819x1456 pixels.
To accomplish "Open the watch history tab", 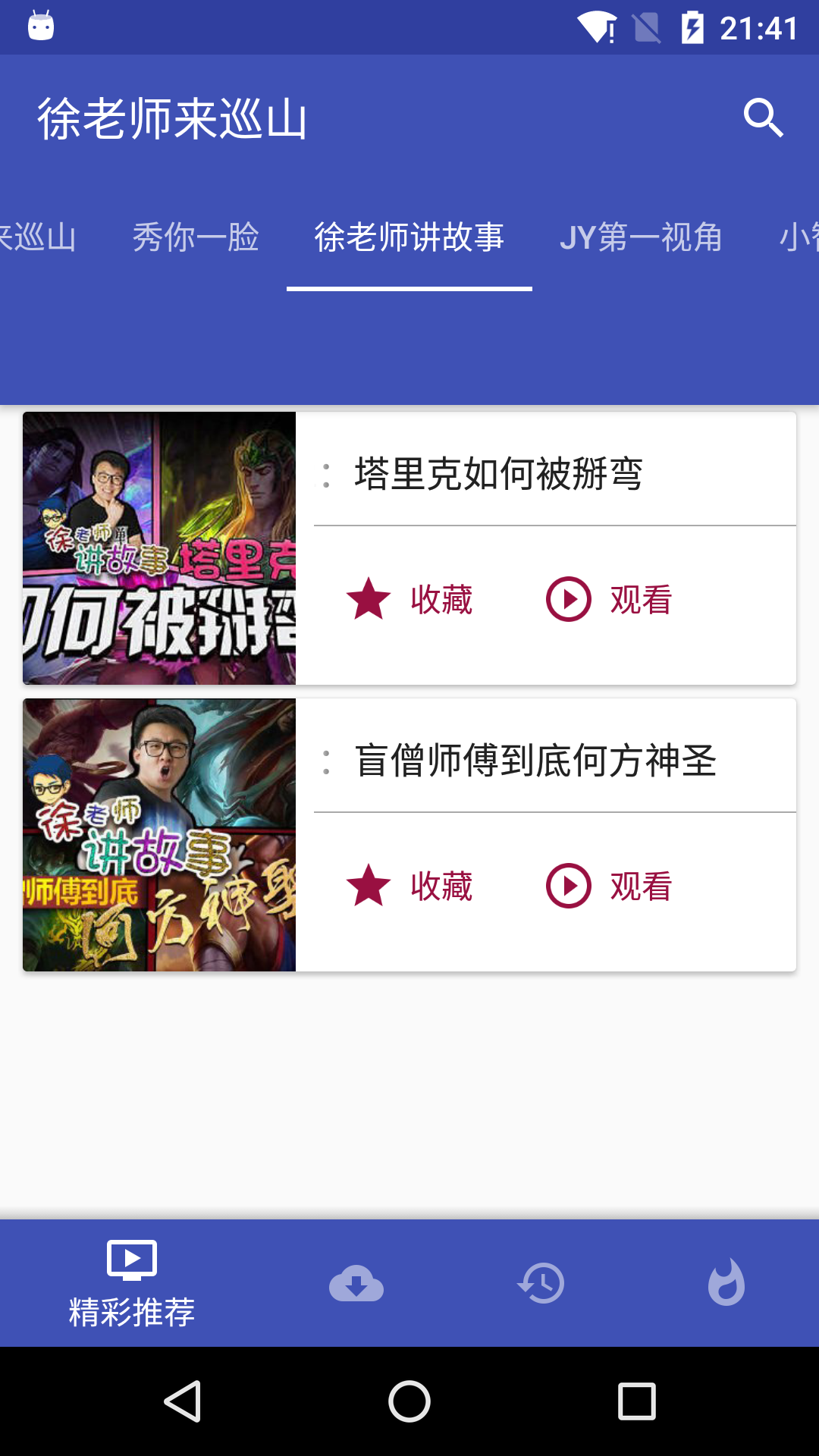I will point(541,1283).
